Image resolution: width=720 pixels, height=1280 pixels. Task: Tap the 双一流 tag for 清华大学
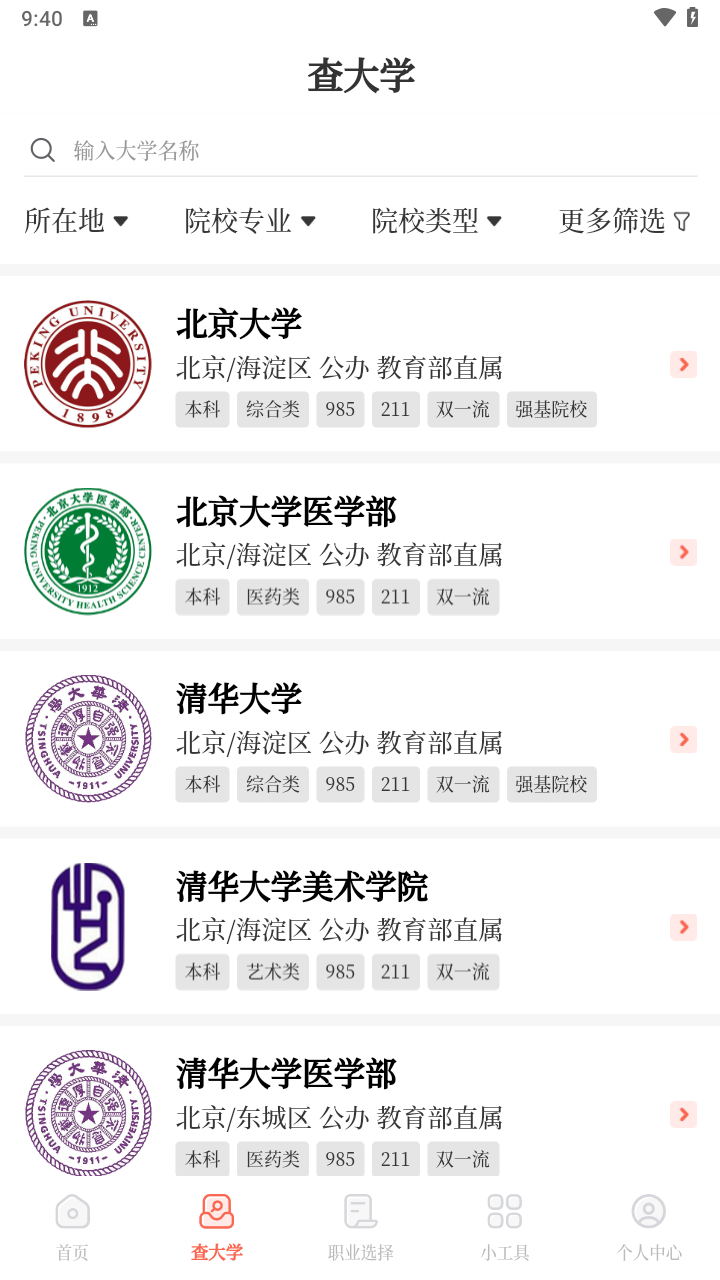(x=463, y=784)
